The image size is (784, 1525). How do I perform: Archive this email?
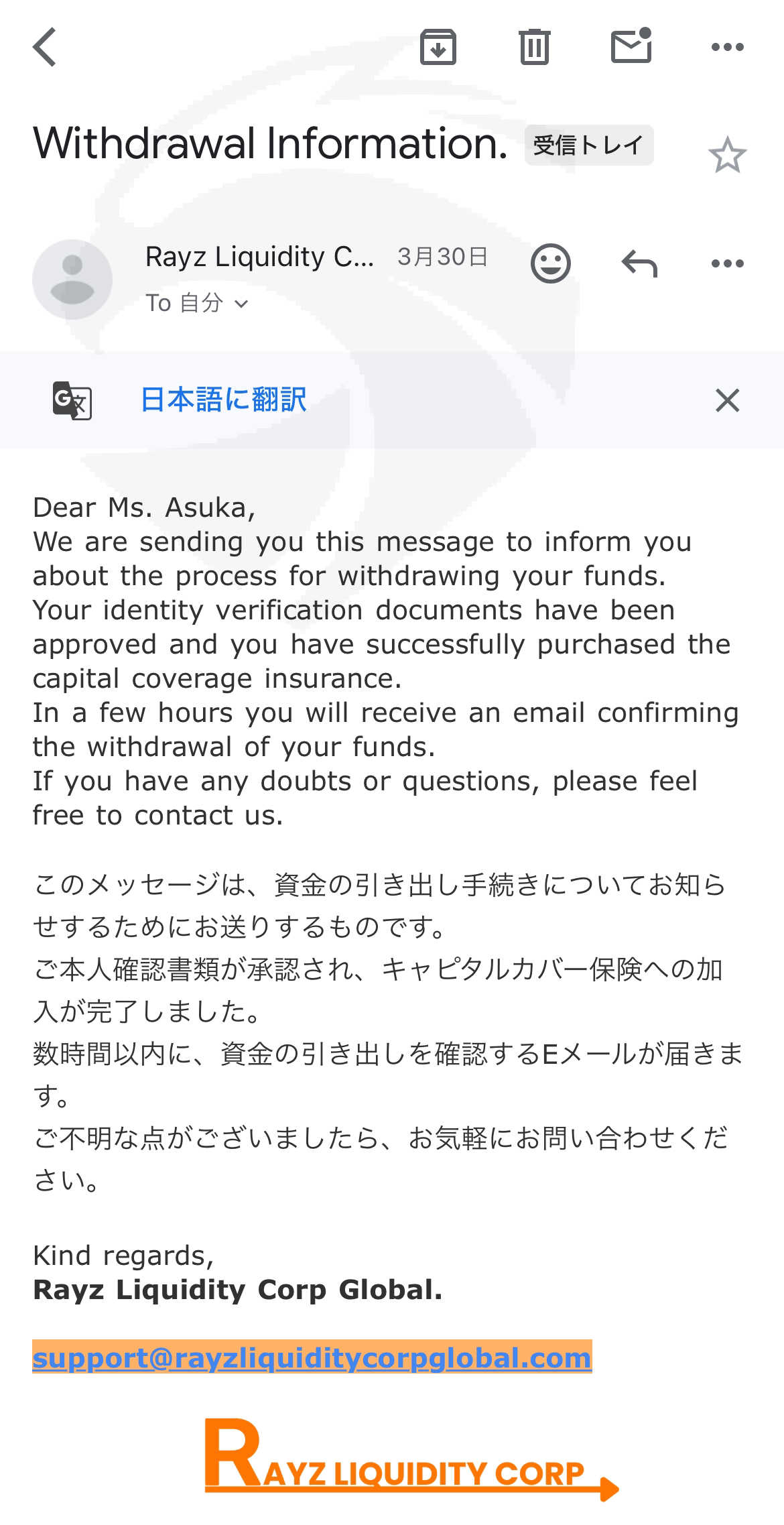(438, 47)
